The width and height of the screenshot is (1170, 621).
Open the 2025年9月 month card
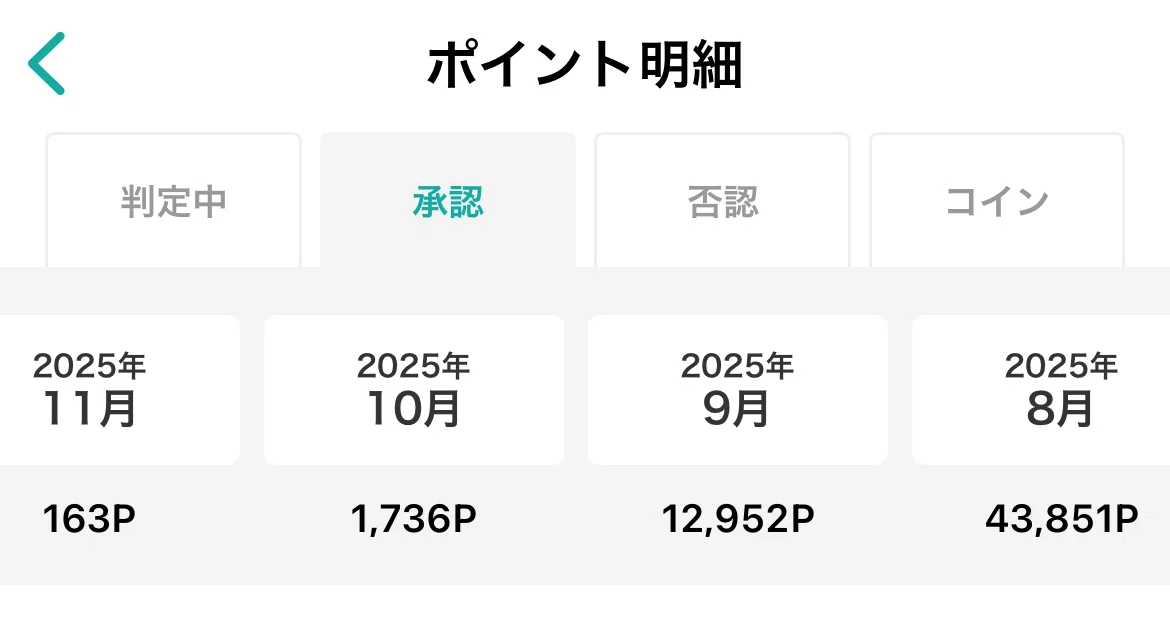[738, 390]
